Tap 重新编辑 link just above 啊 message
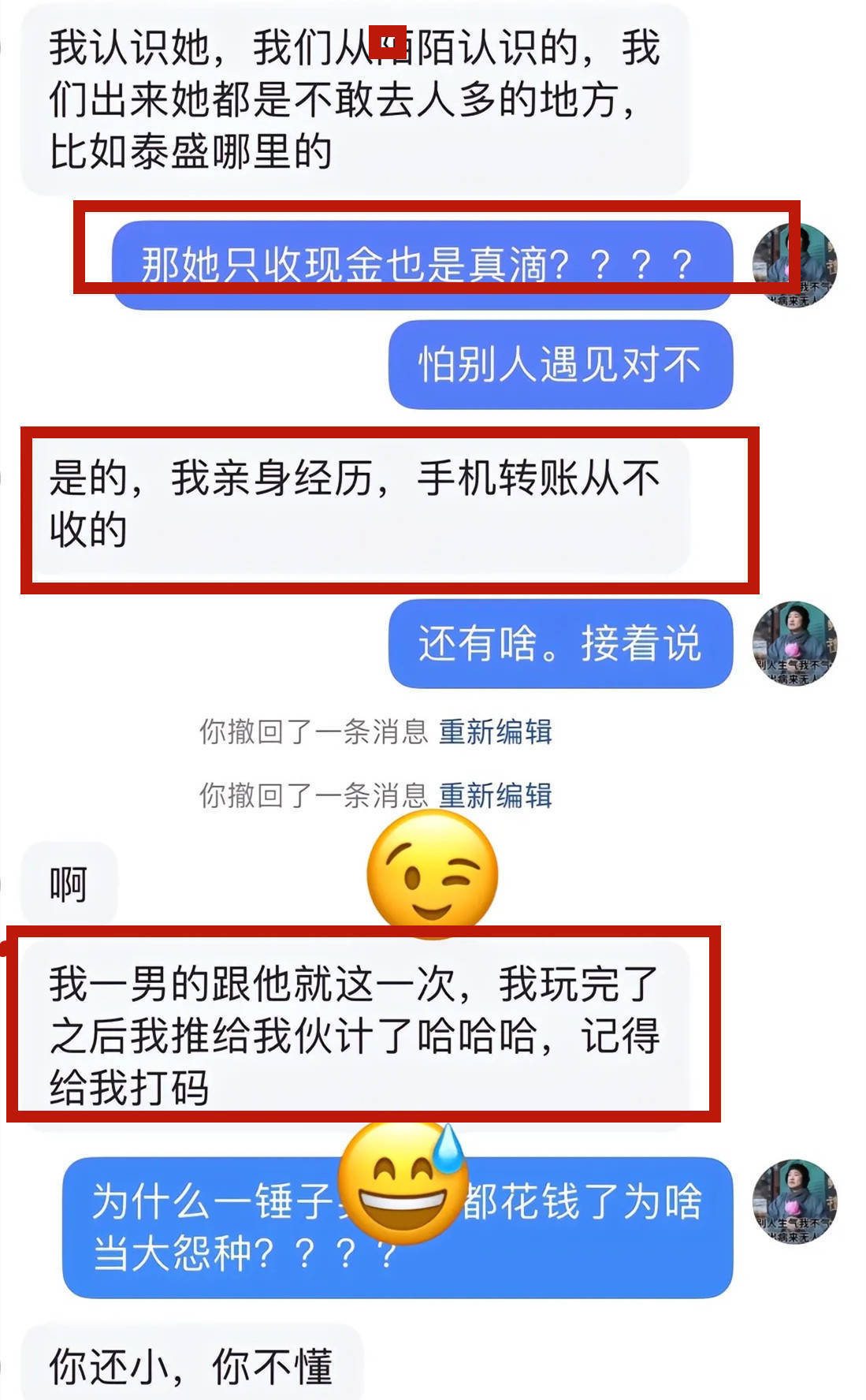Viewport: 866px width, 1400px height. coord(495,795)
